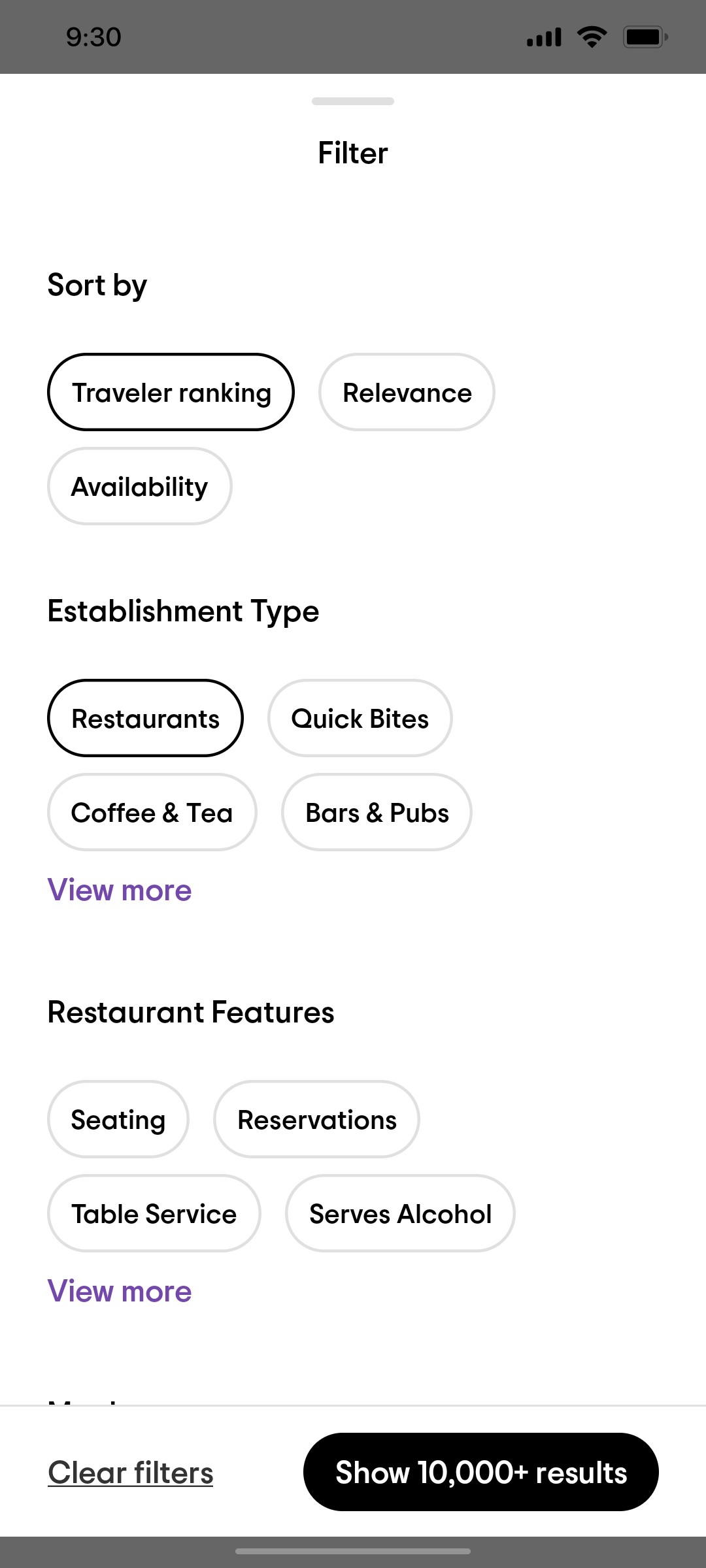Tap the sheet drag handle to collapse

click(x=352, y=101)
